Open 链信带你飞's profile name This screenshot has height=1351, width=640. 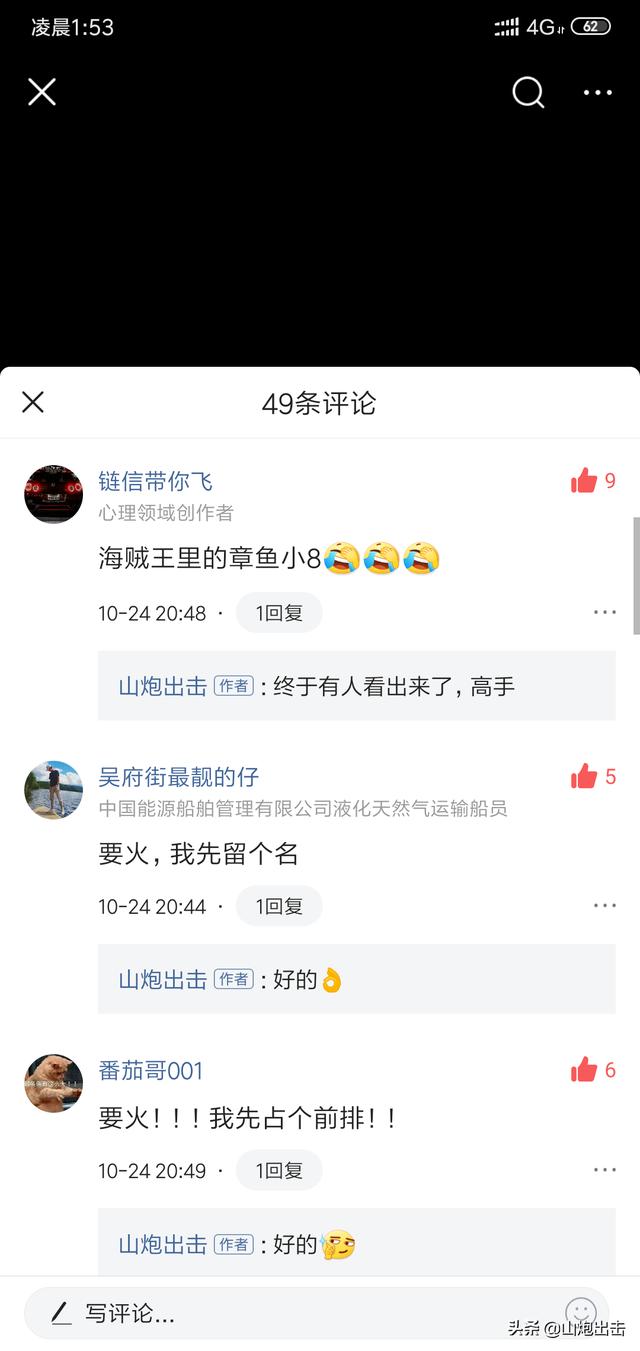click(x=155, y=481)
